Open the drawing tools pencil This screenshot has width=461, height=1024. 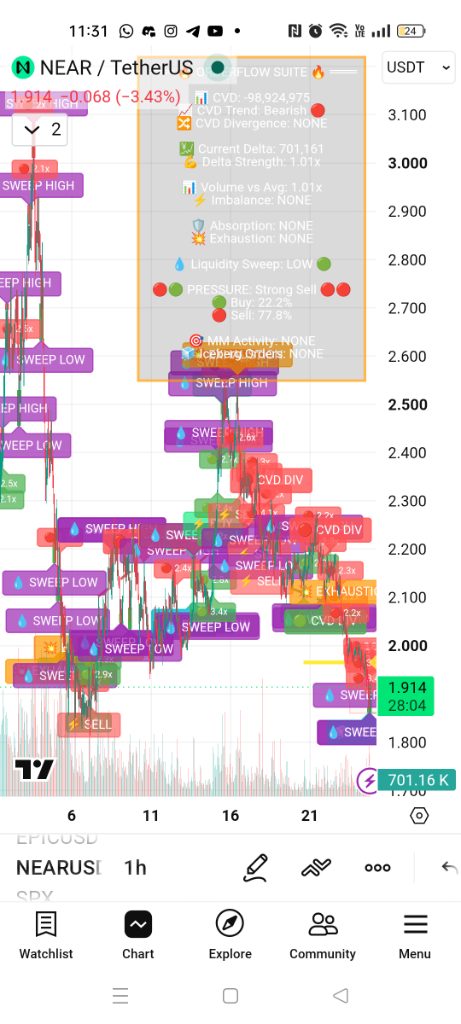[x=255, y=867]
